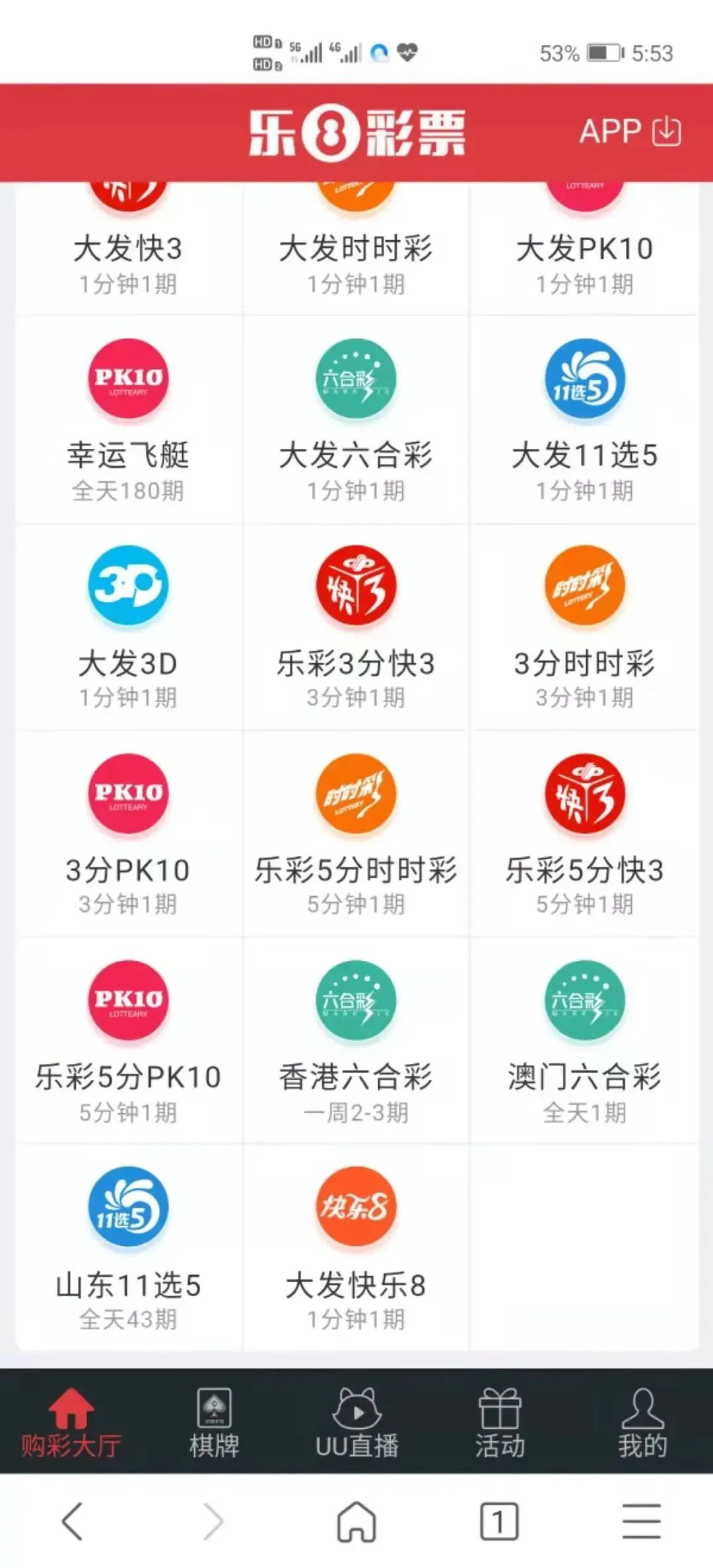Tap the APP download button

click(x=629, y=131)
